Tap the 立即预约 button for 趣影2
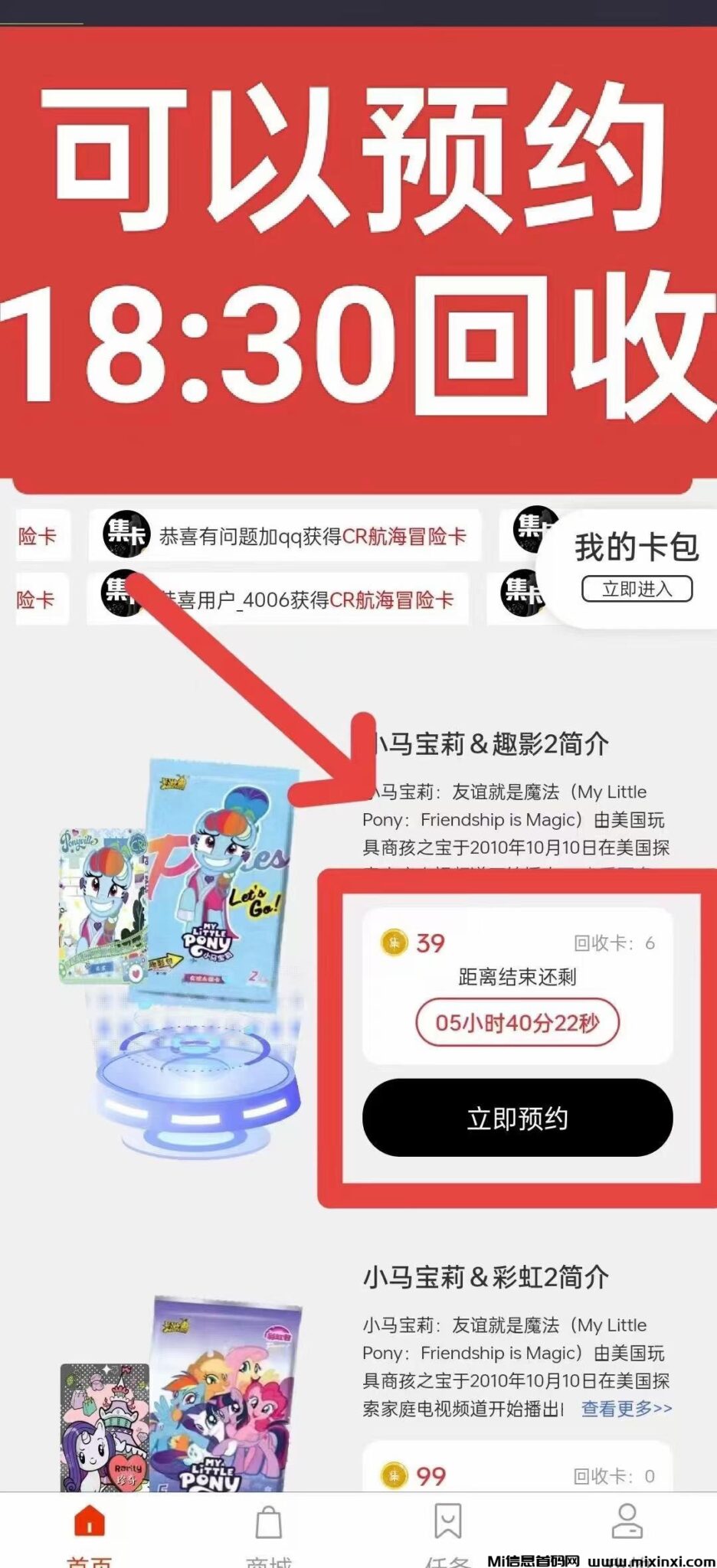The image size is (717, 1568). (x=517, y=1118)
